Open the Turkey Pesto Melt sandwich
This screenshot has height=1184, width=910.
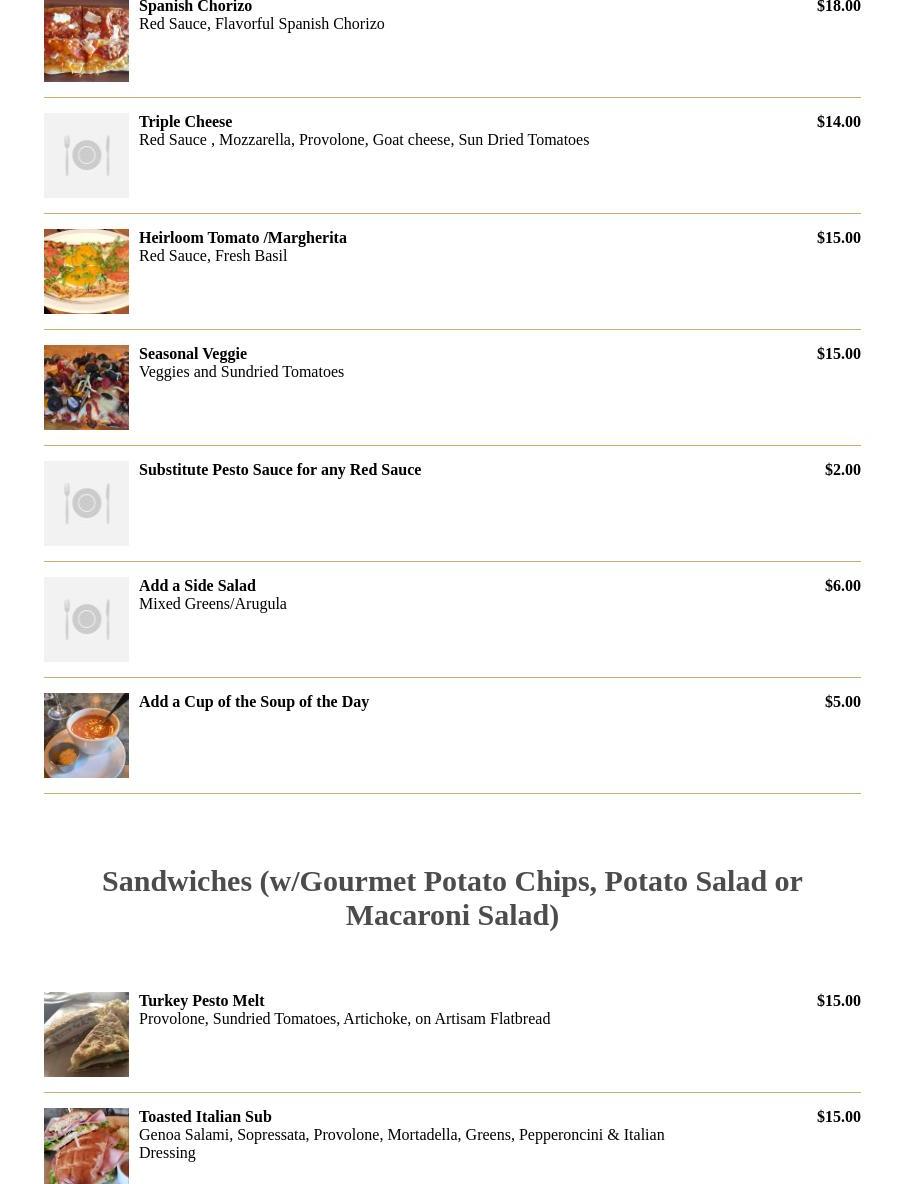(x=202, y=1001)
